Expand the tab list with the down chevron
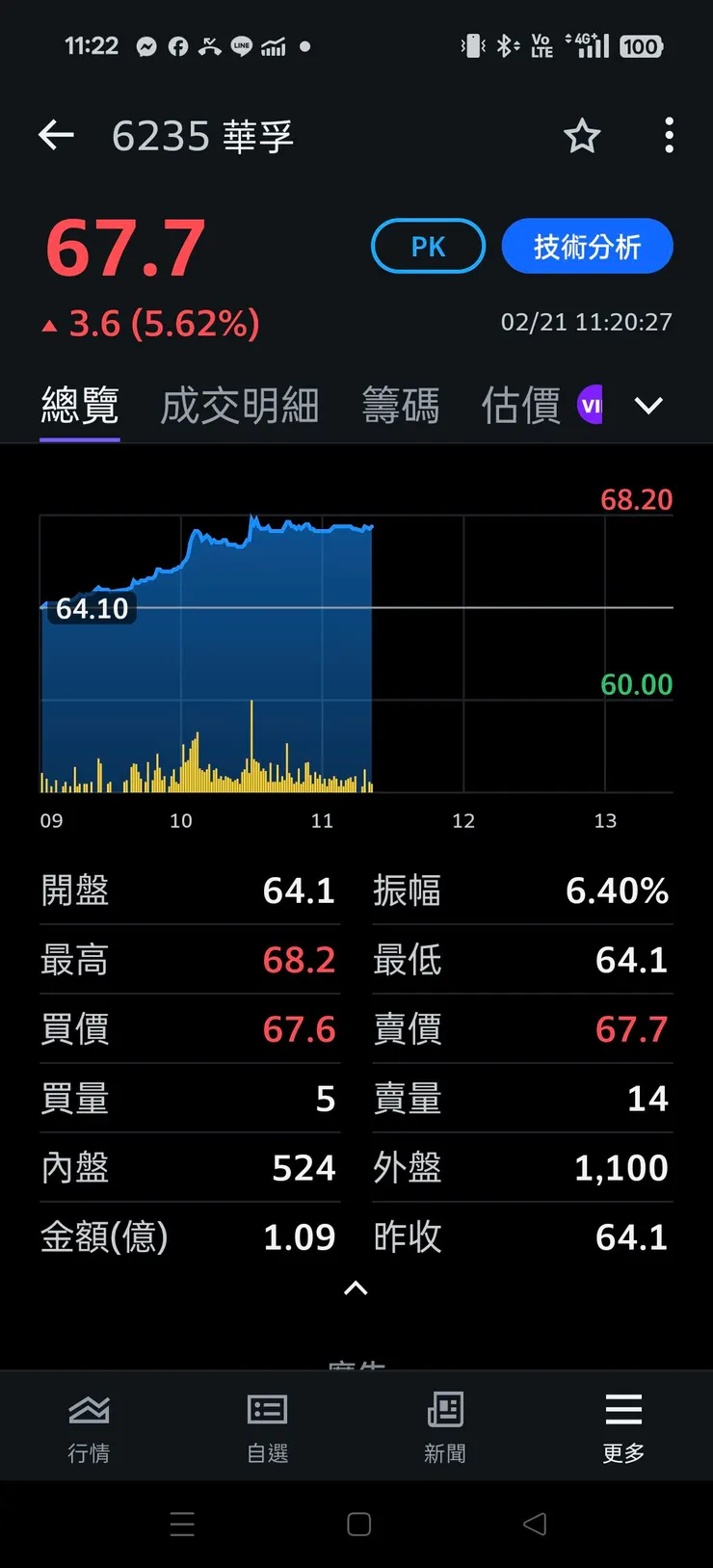Viewport: 713px width, 1568px height. 648,406
